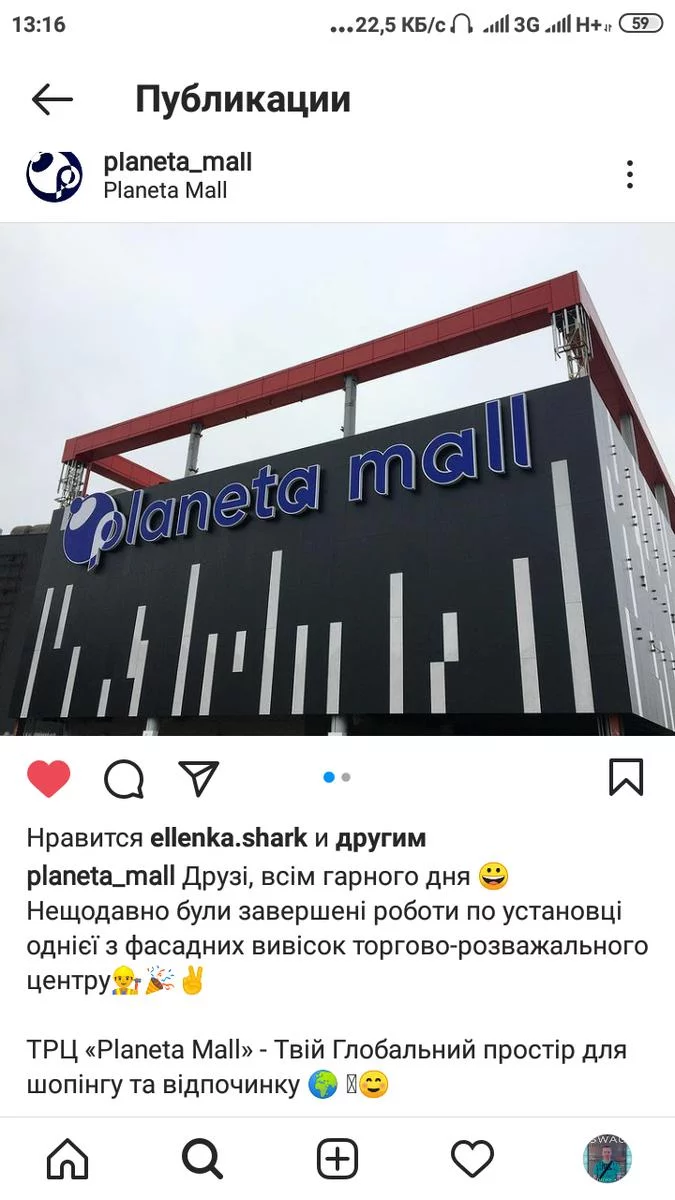Open the Planeta Mall photo in the post
Viewport: 675px width, 1200px height.
[337, 479]
